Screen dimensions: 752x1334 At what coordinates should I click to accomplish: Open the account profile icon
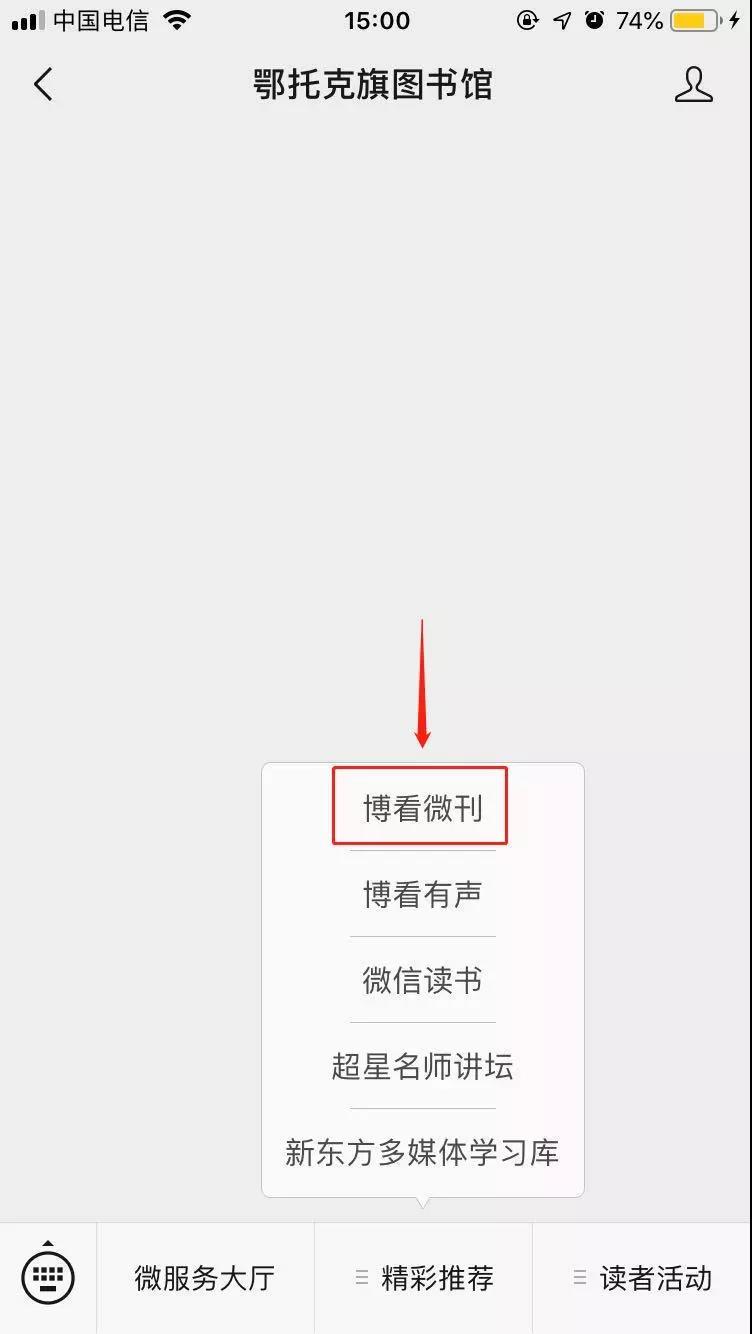[x=693, y=85]
